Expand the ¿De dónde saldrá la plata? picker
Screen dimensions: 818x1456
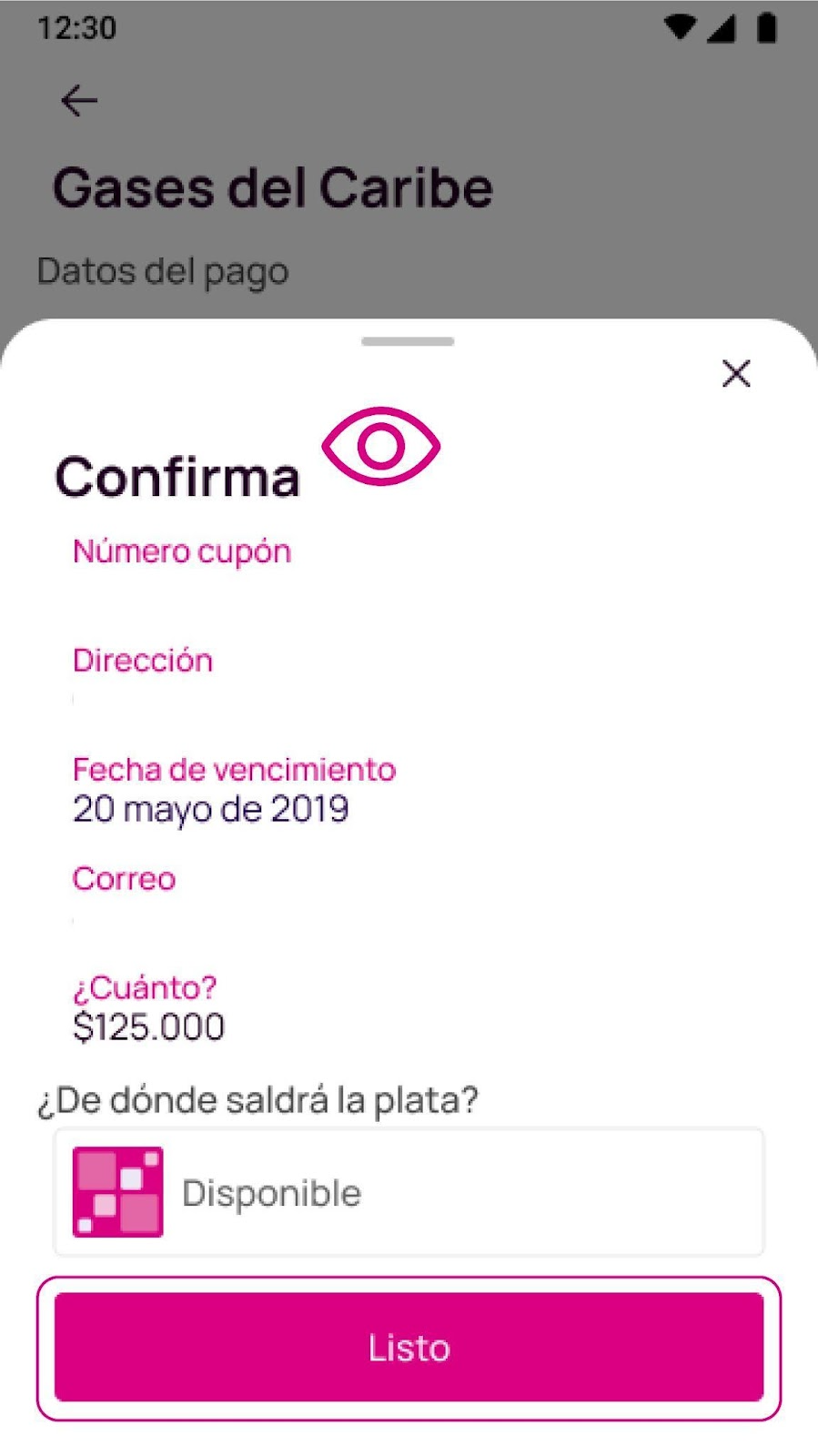[408, 1192]
